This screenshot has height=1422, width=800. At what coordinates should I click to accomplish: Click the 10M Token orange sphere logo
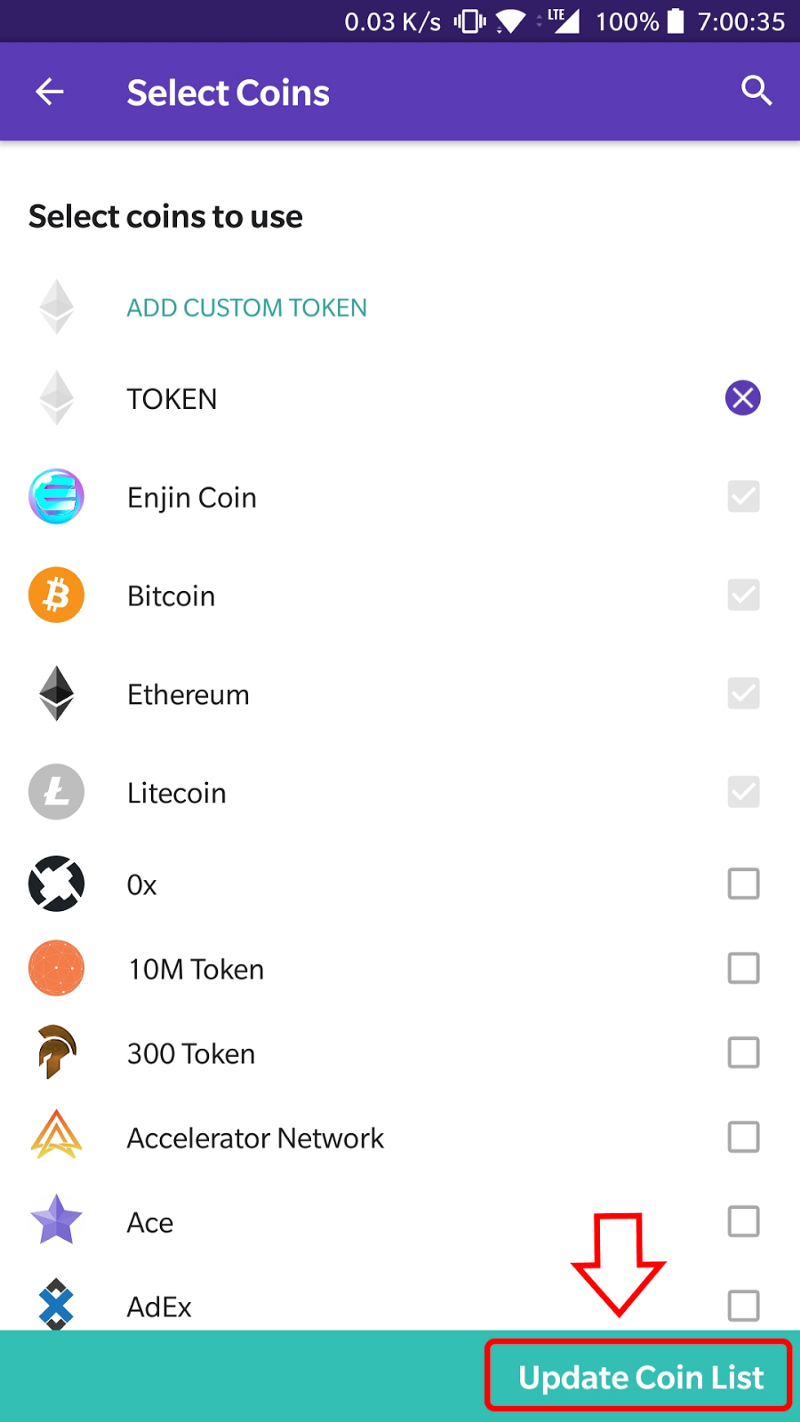(x=56, y=967)
